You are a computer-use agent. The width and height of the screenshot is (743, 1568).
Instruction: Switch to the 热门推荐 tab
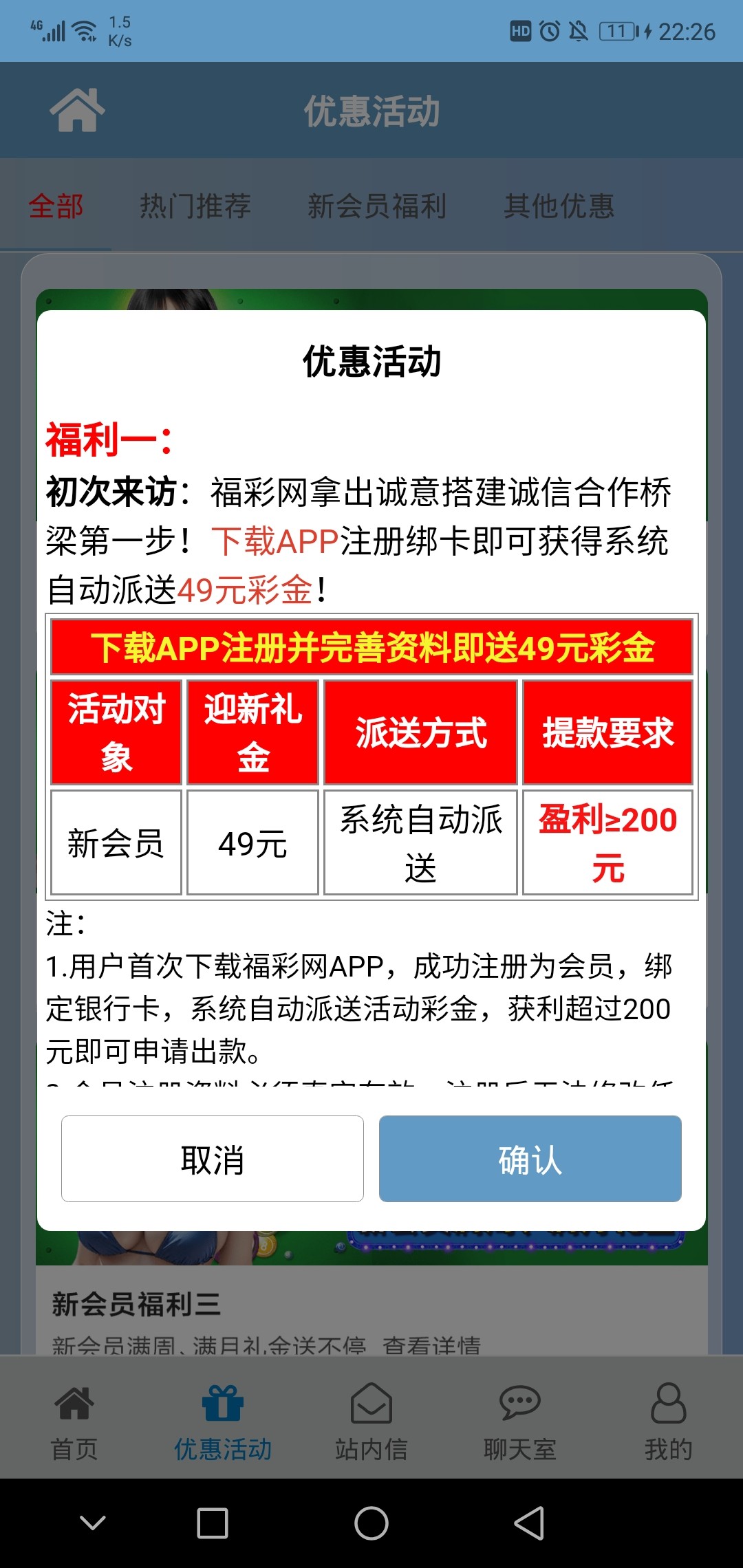[195, 206]
